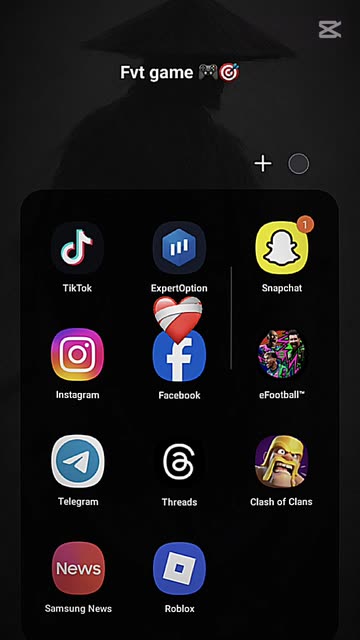This screenshot has height=640, width=360.
Task: Edit the folder name Fvt game
Action: pyautogui.click(x=180, y=73)
